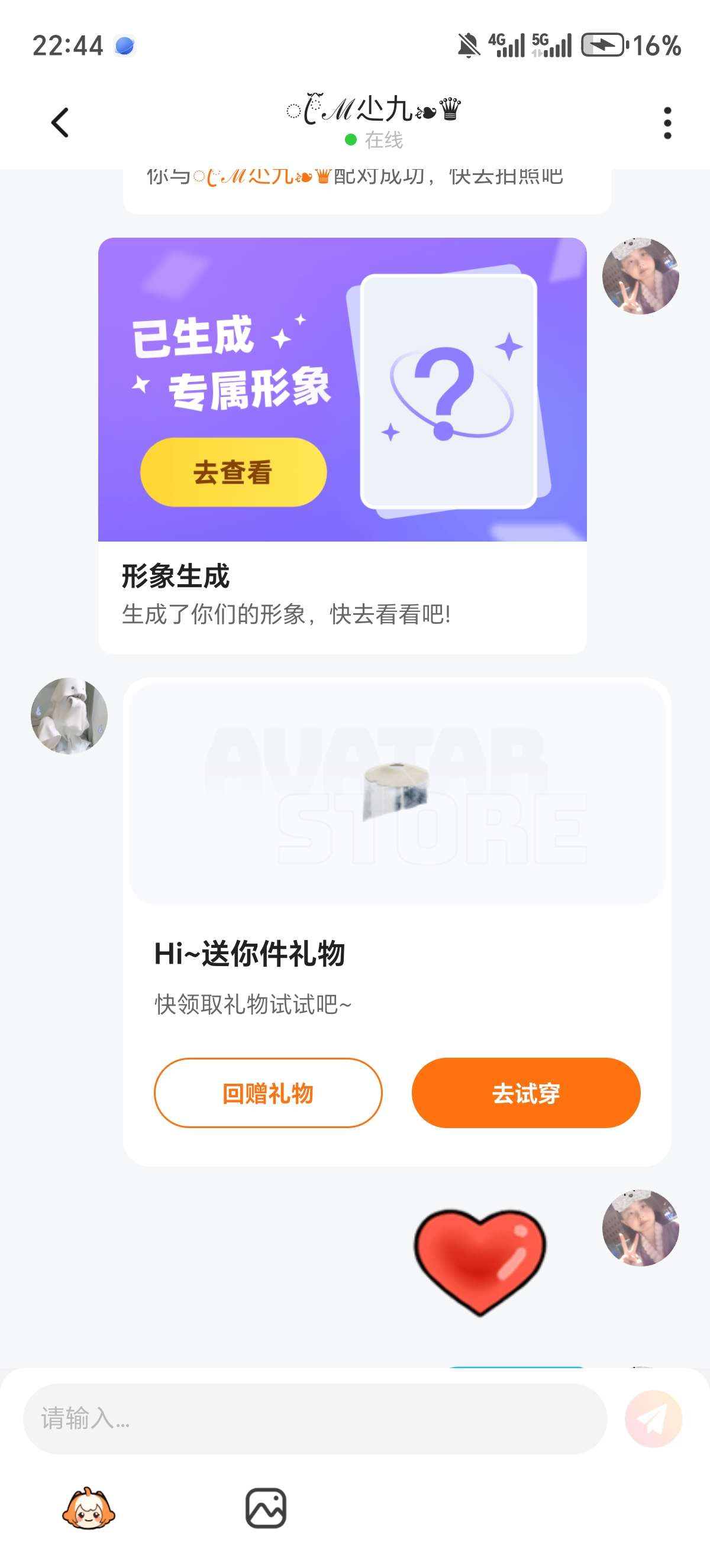Go back from the chat

[60, 123]
